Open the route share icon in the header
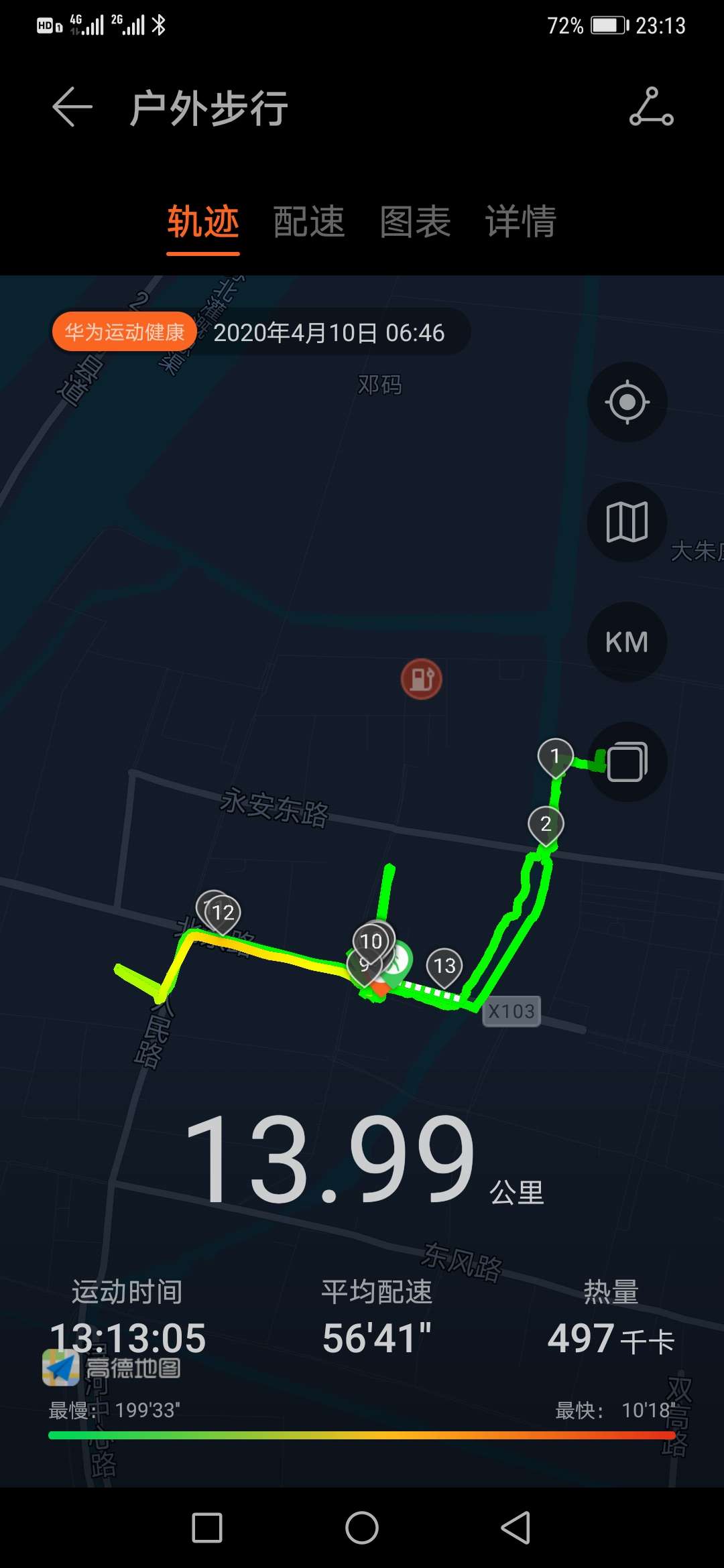 651,107
